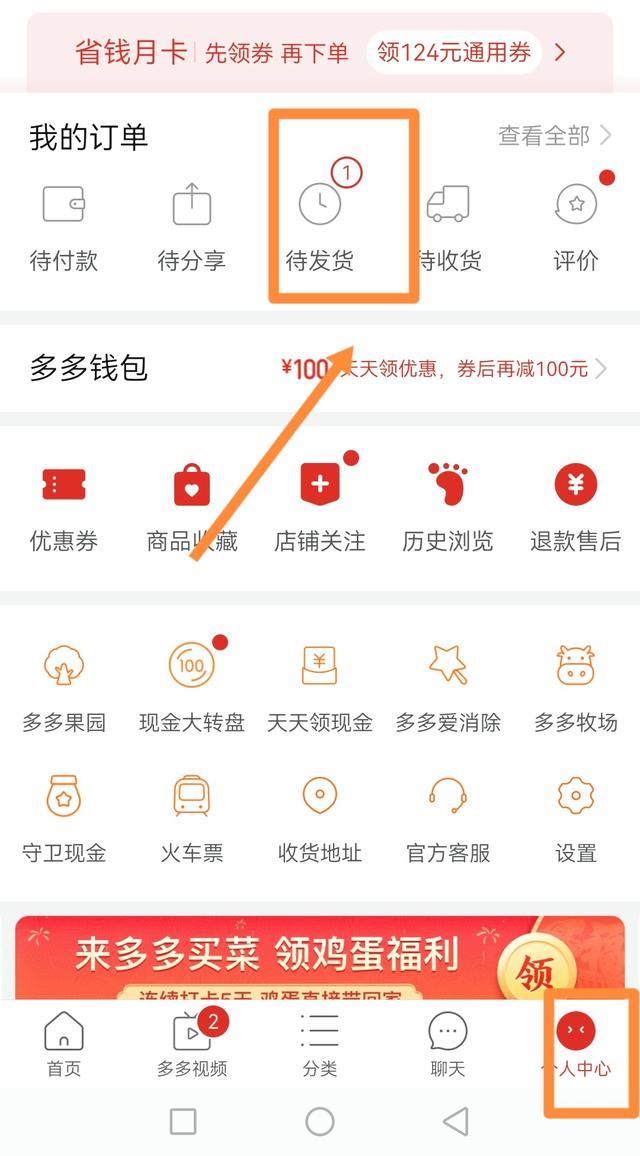Open the 多多钱包 wallet row
Viewport: 640px width, 1156px height.
point(320,368)
